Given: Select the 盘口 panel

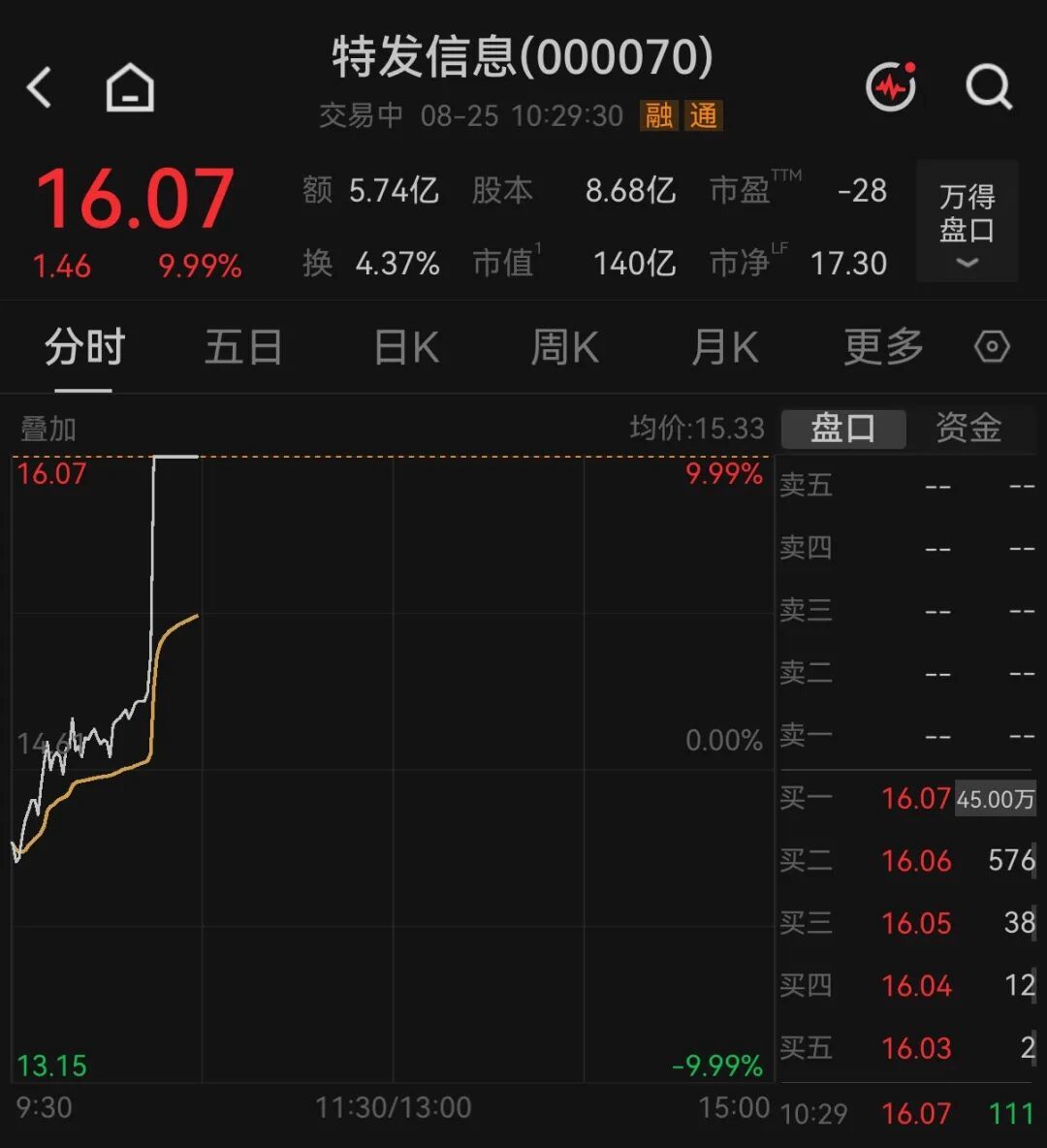Looking at the screenshot, I should click(843, 429).
